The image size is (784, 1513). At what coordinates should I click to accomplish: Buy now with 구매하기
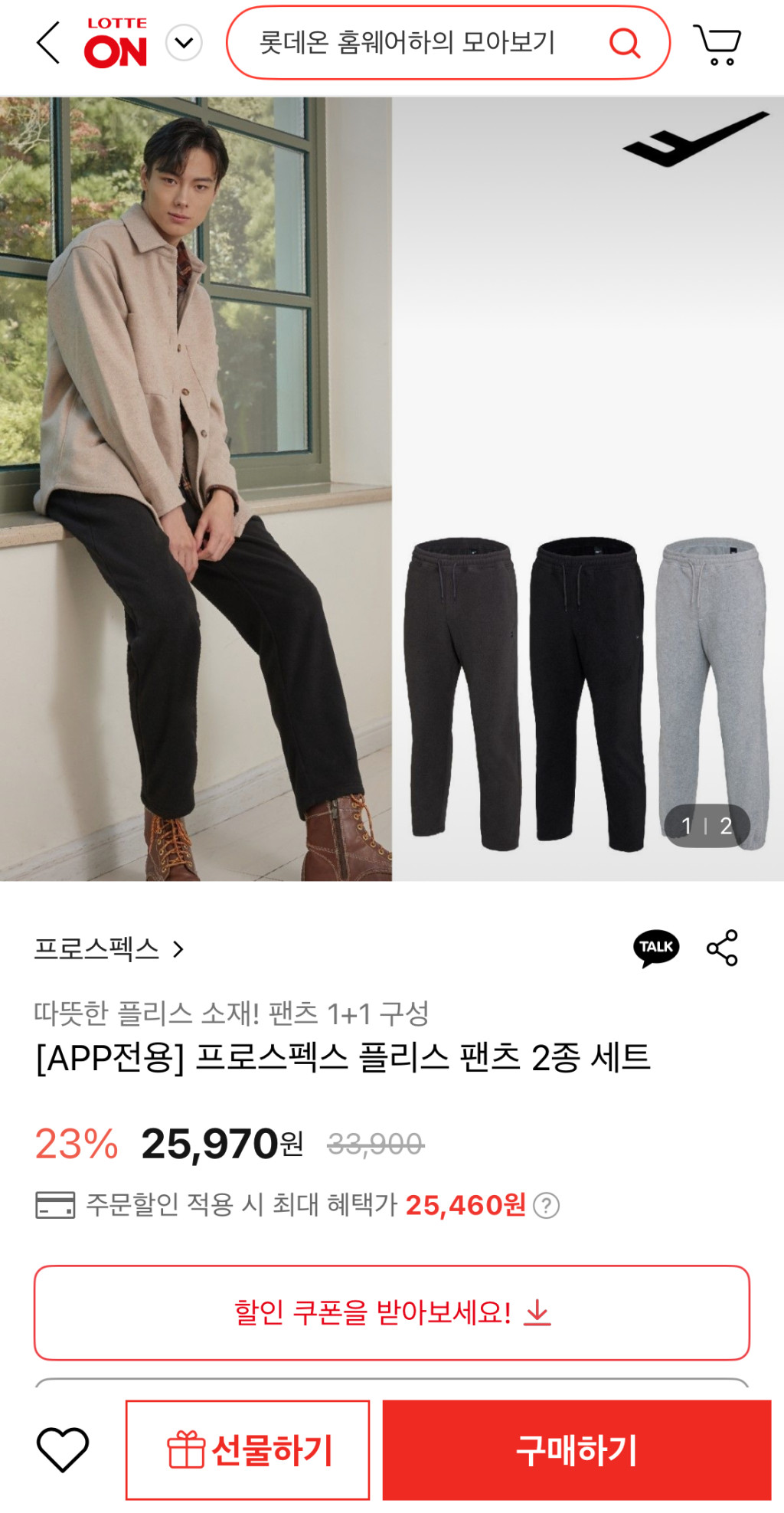[x=577, y=1449]
